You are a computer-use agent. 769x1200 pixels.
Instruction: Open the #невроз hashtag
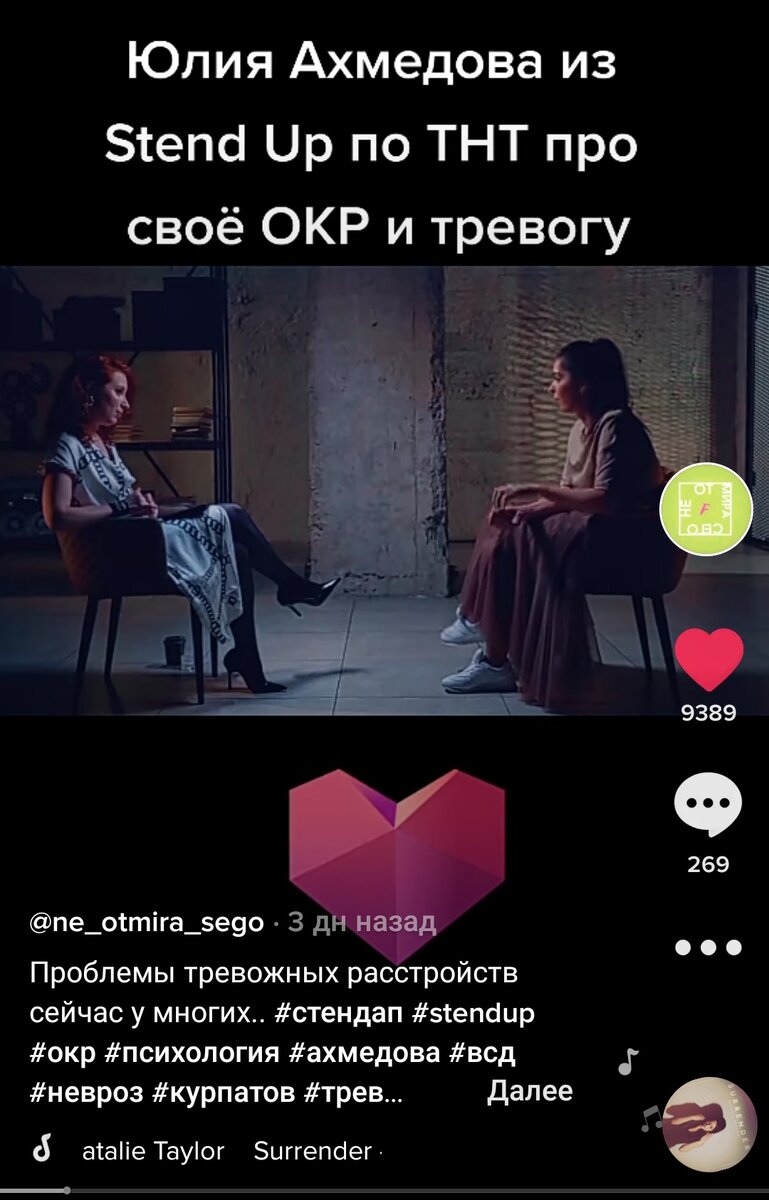point(85,1090)
